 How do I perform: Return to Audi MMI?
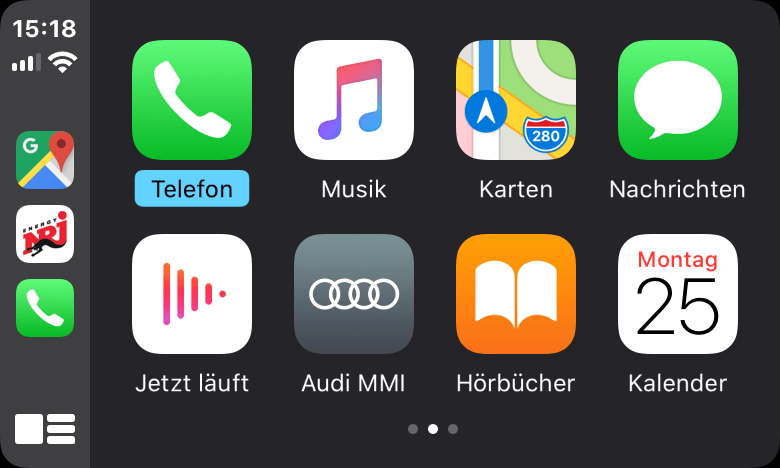(353, 294)
